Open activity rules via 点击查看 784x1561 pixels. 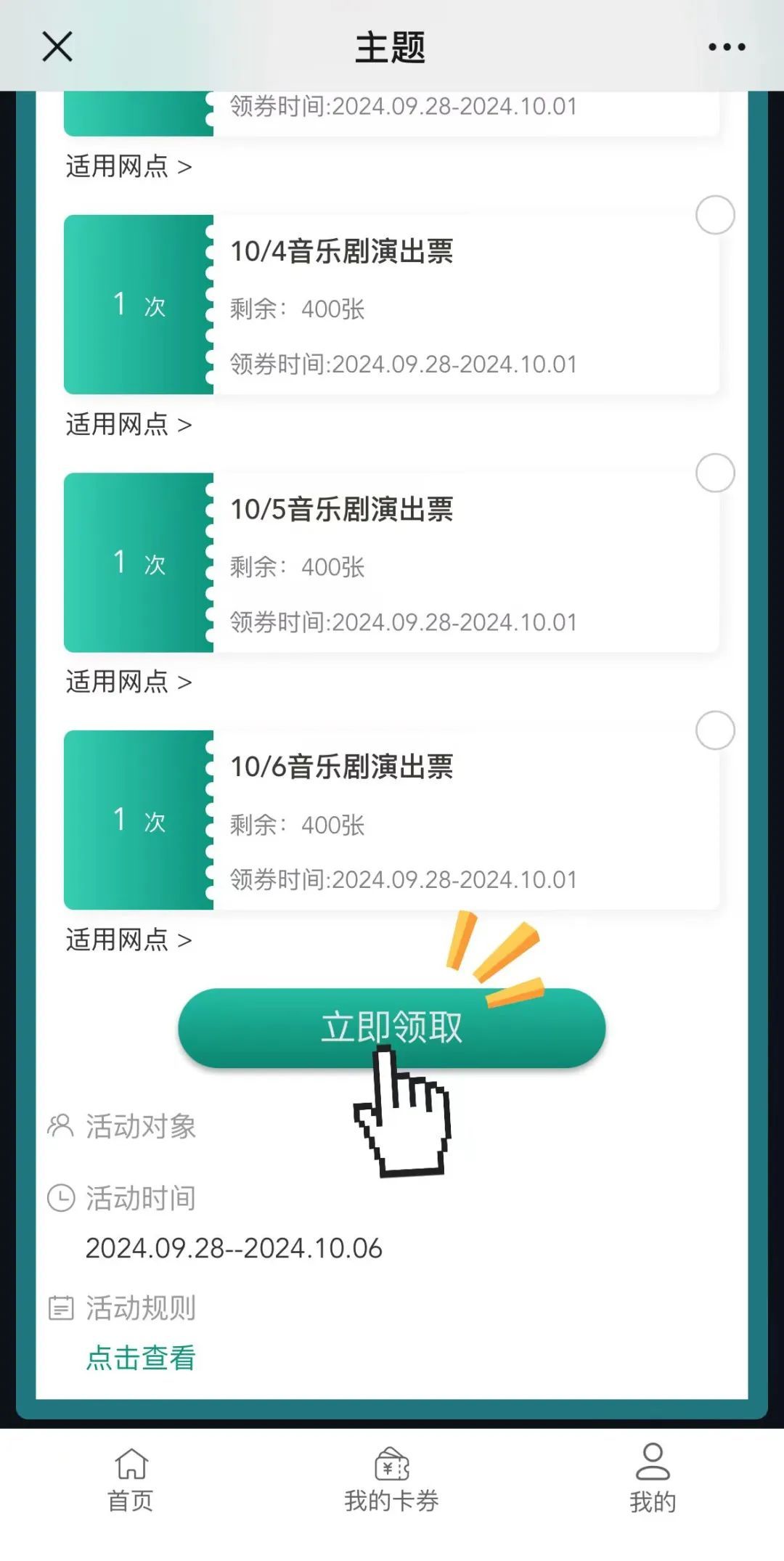click(x=141, y=1358)
